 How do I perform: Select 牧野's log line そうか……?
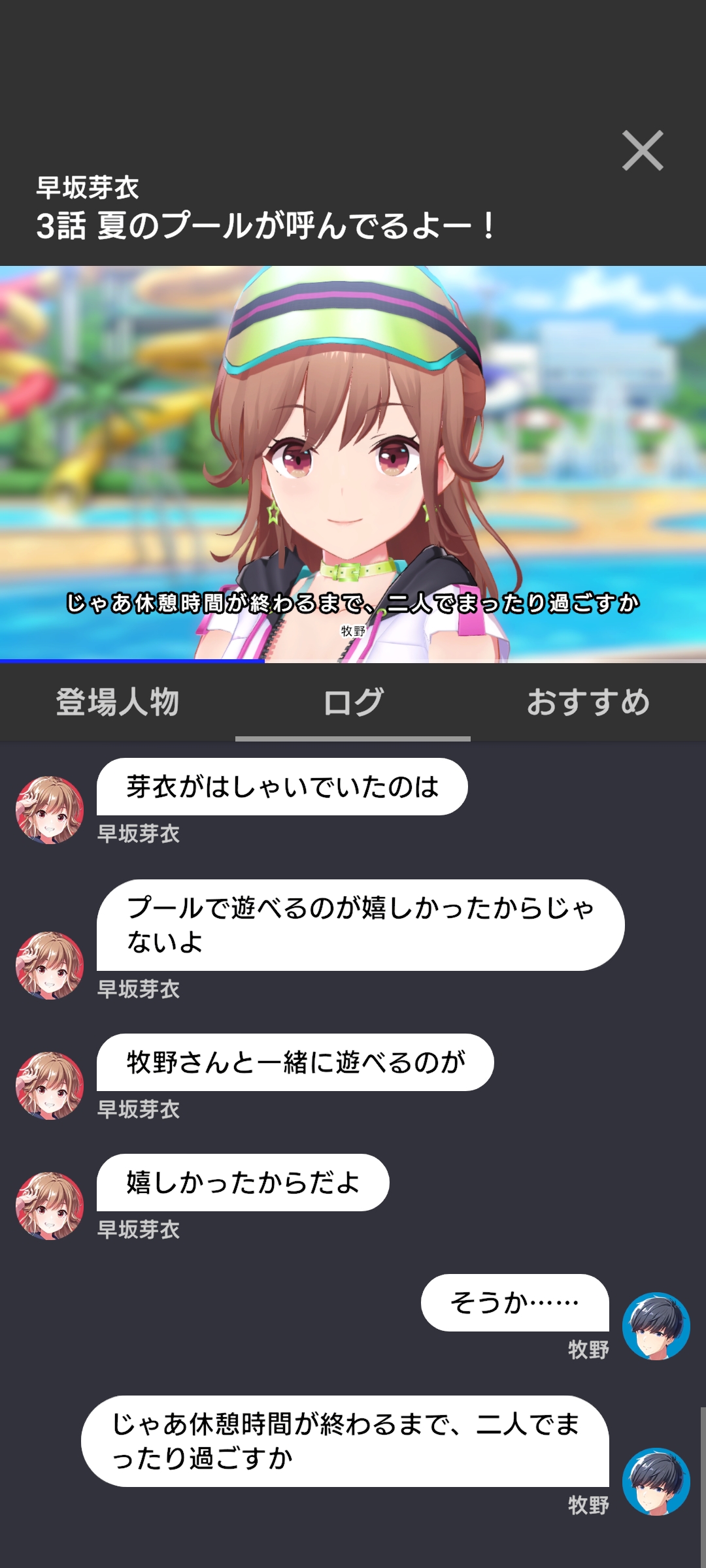tap(514, 1303)
